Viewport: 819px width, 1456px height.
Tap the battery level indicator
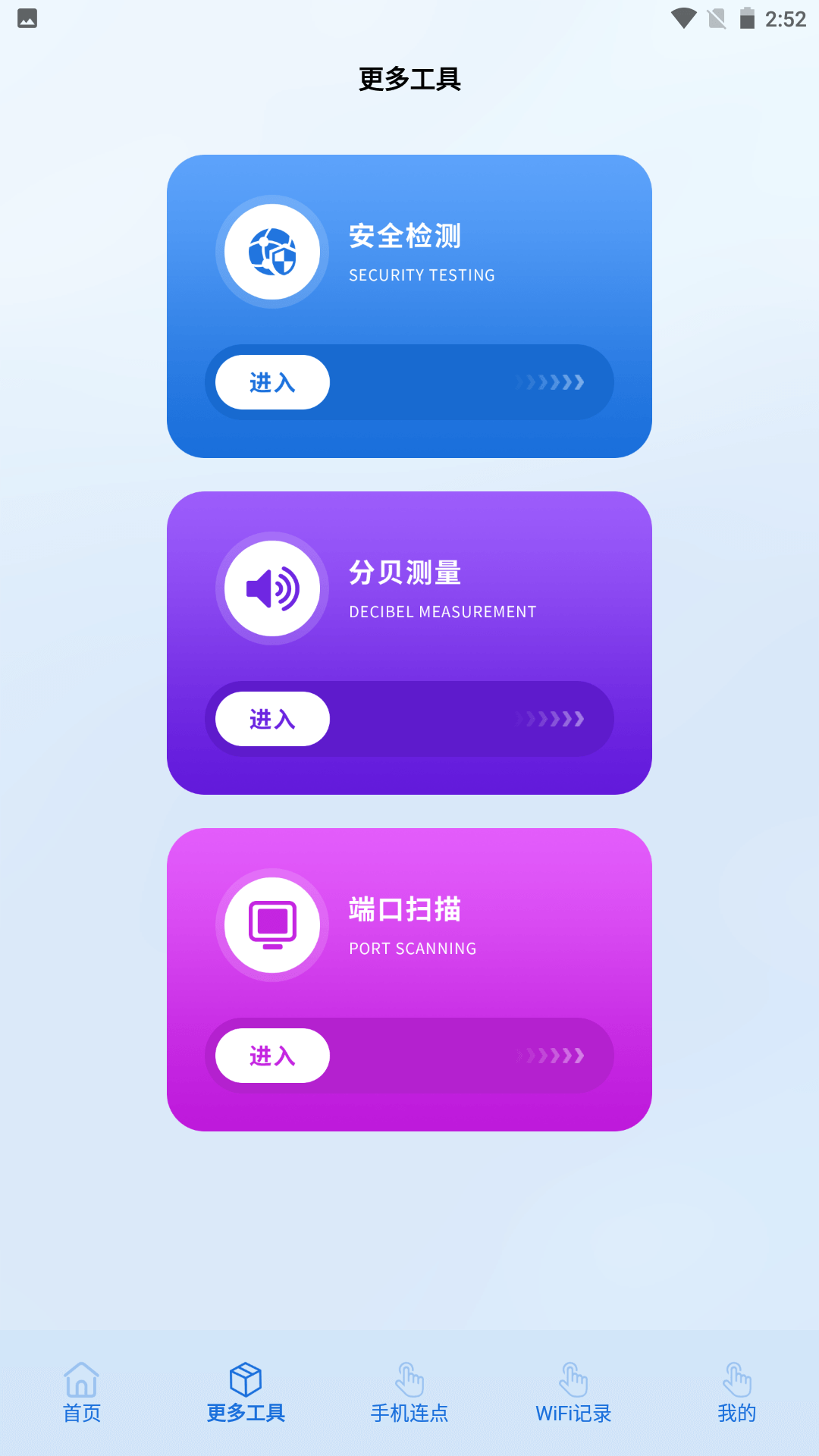coord(747,18)
